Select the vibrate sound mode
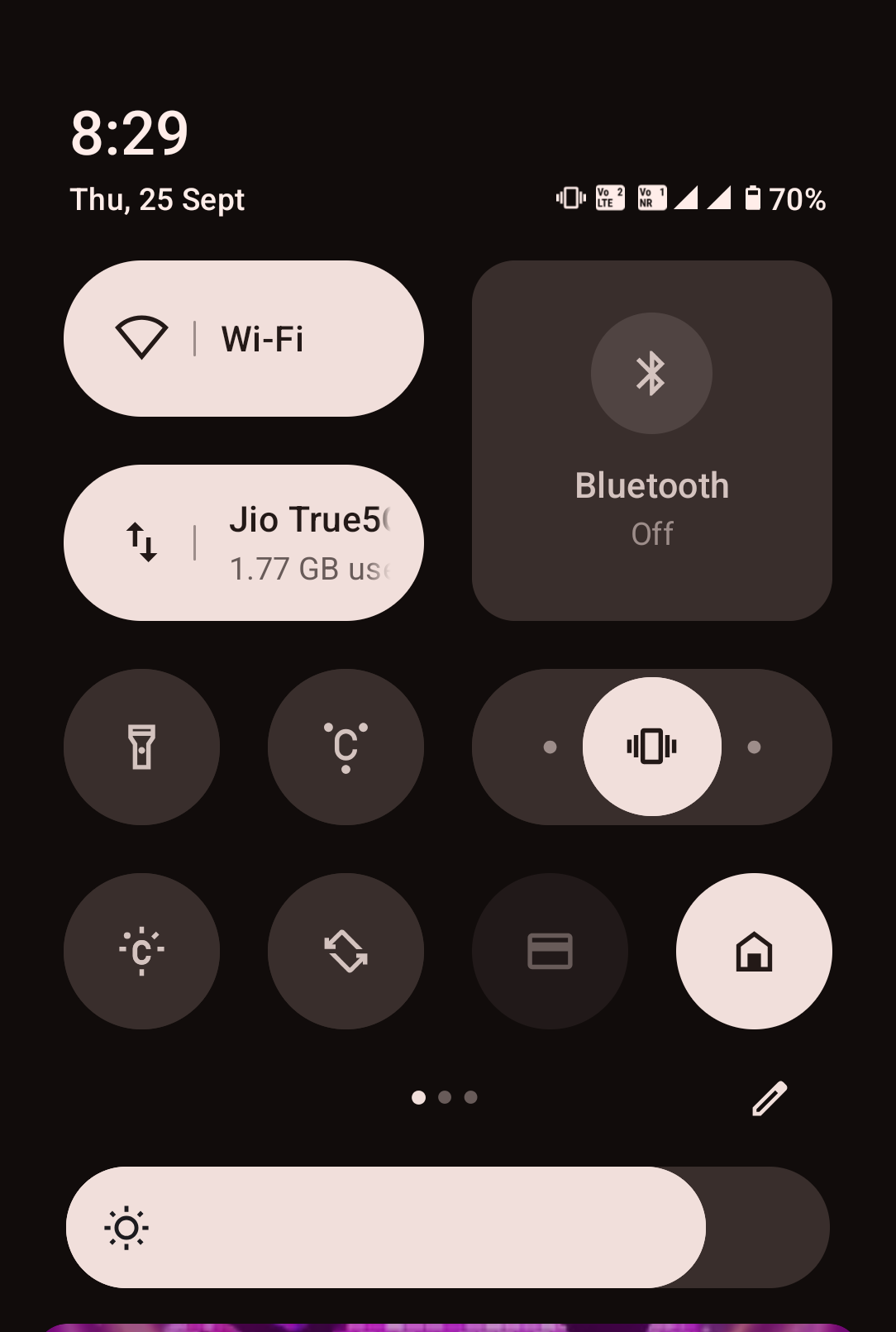 [651, 747]
